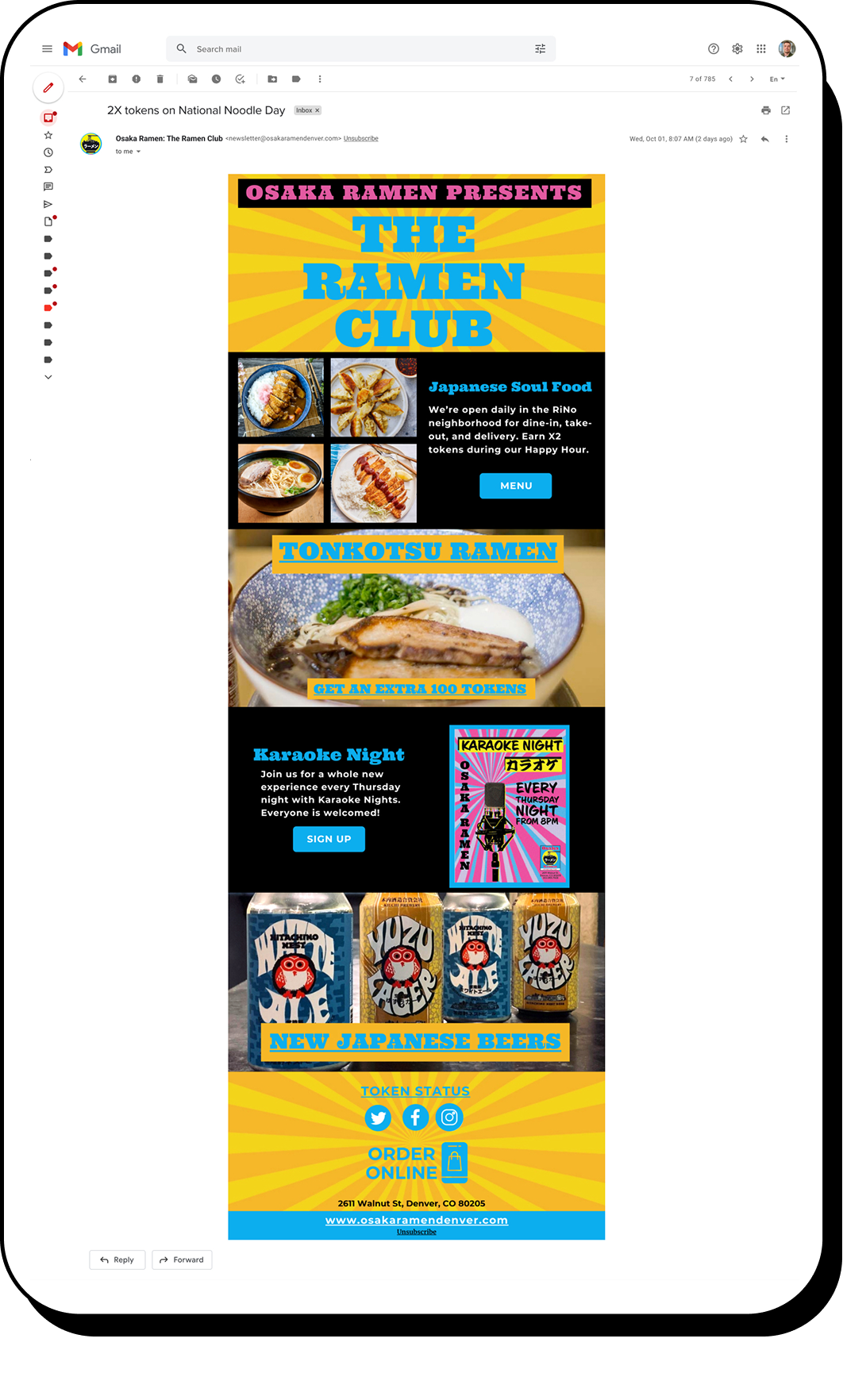Open the MENU button
The image size is (843, 1400).
point(516,486)
